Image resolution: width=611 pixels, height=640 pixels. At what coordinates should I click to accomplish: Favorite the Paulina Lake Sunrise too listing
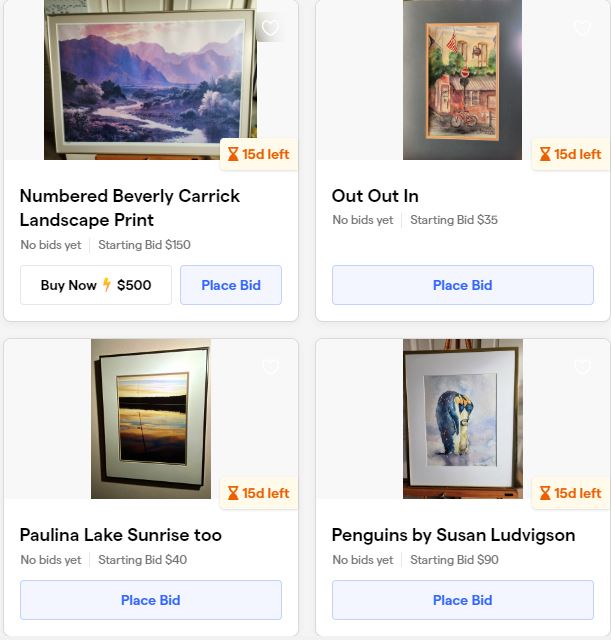[x=270, y=367]
